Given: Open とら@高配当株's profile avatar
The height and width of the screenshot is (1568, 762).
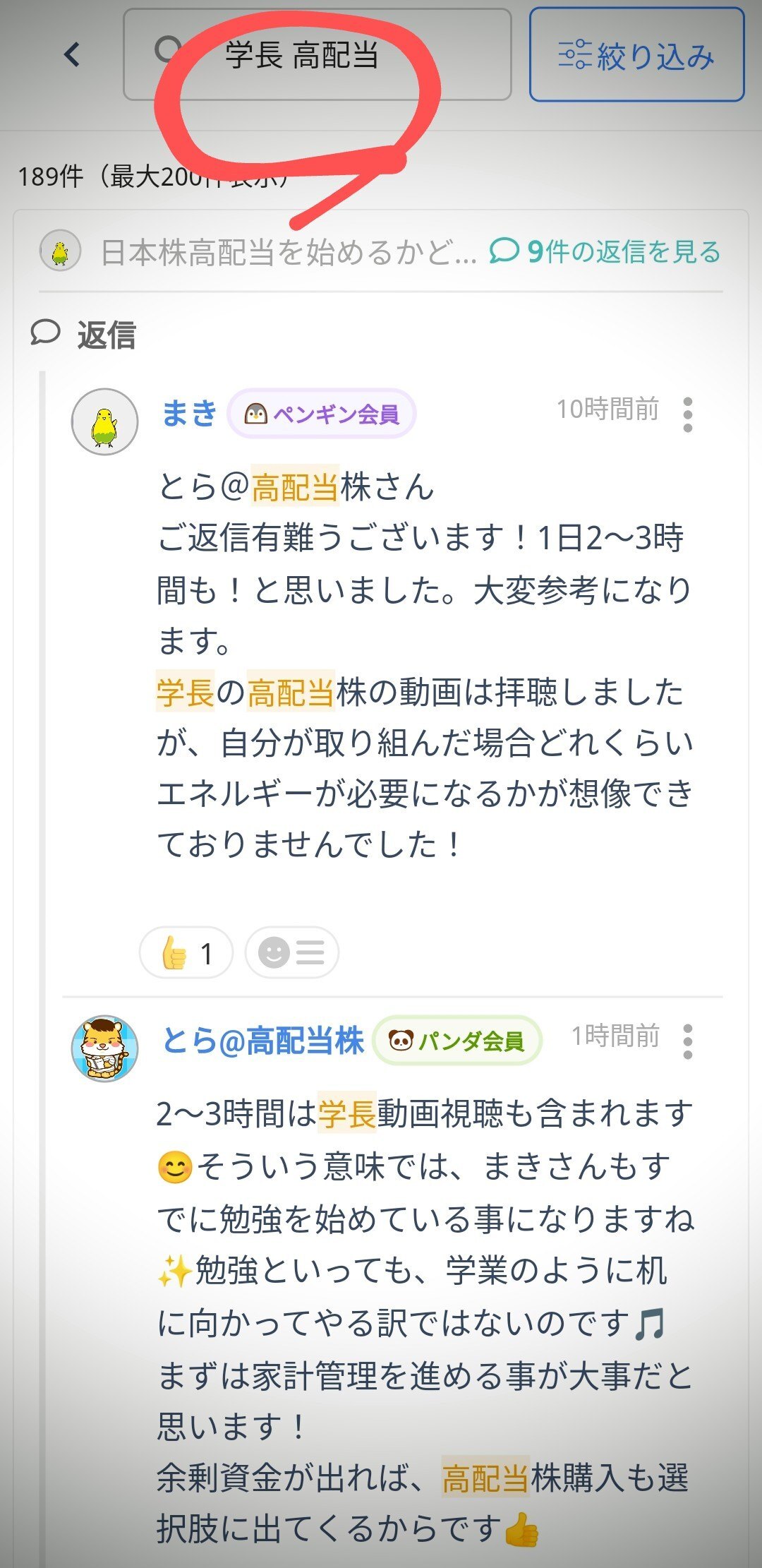Looking at the screenshot, I should 104,1048.
